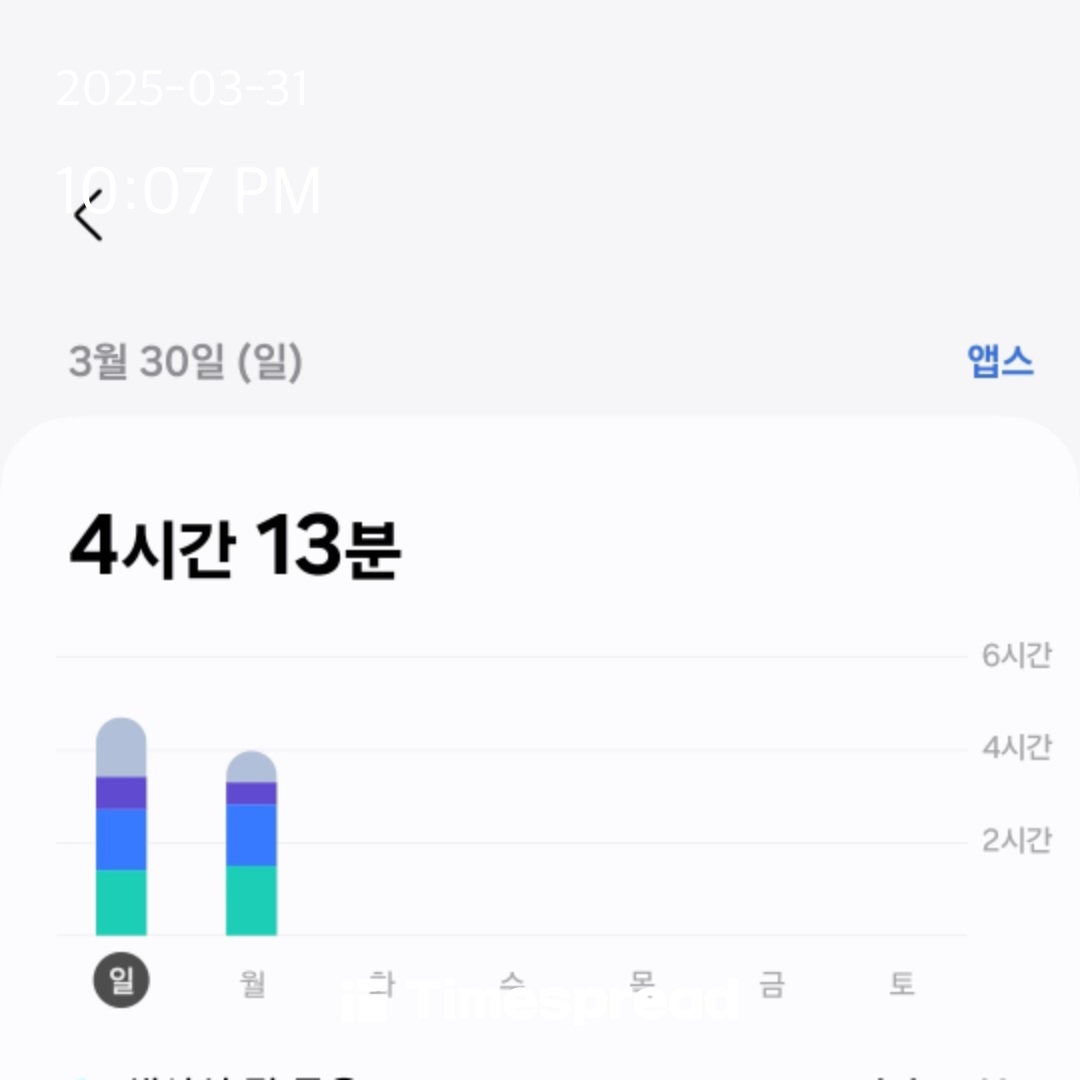Tap the Sunday usage bar
The height and width of the screenshot is (1080, 1080).
pos(121,827)
